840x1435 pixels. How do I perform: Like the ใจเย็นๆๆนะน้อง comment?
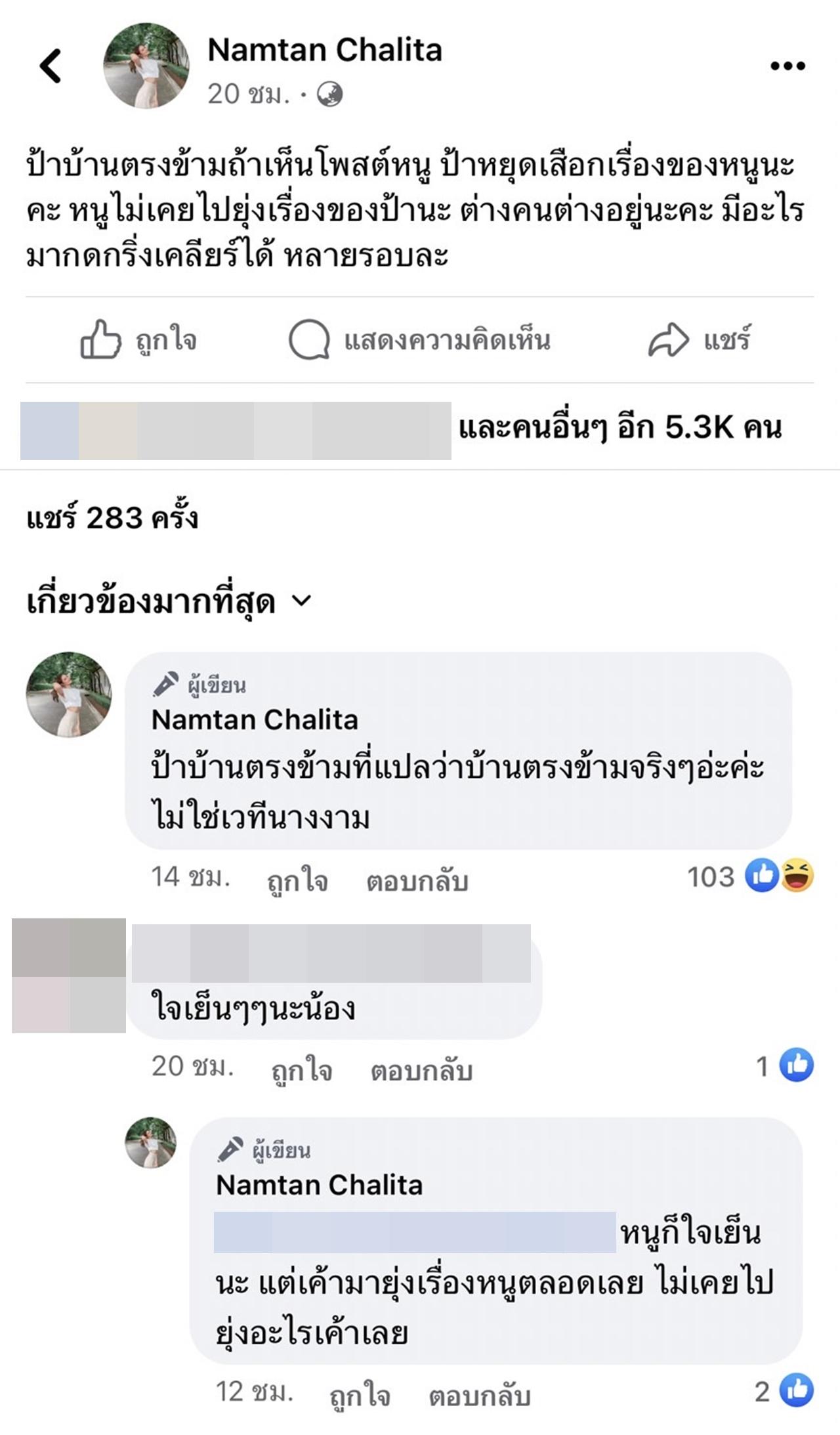pyautogui.click(x=301, y=1070)
